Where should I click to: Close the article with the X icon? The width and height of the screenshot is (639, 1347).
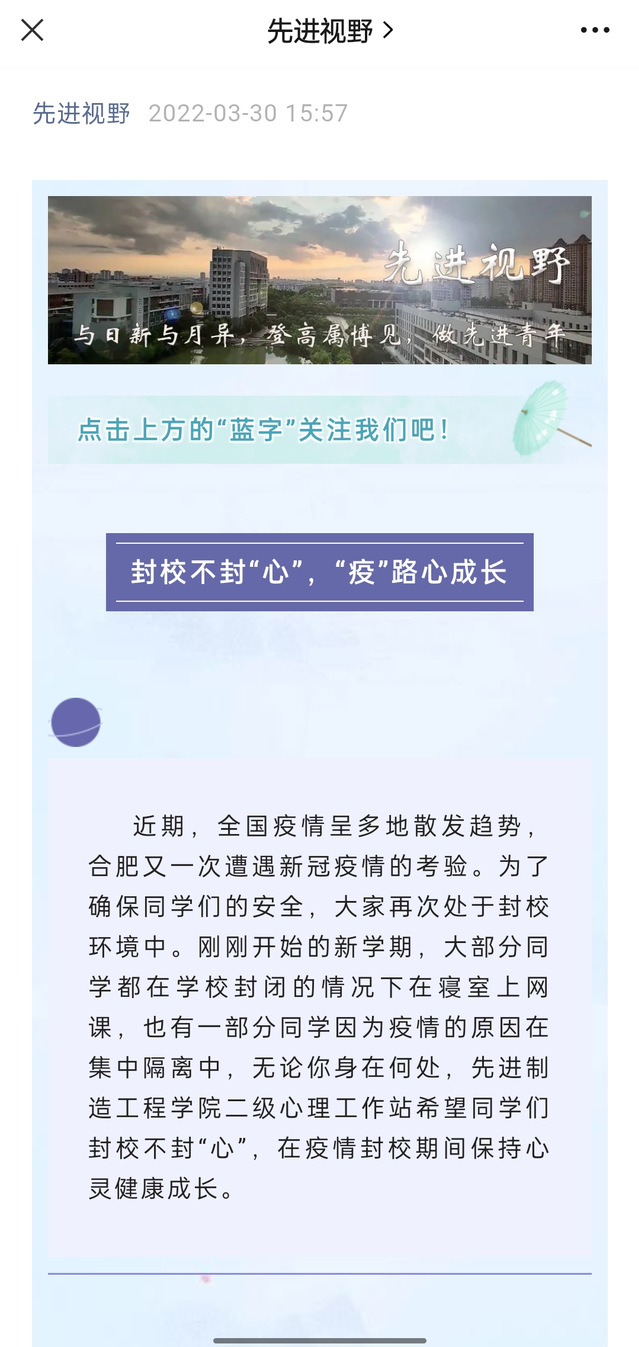click(x=32, y=31)
